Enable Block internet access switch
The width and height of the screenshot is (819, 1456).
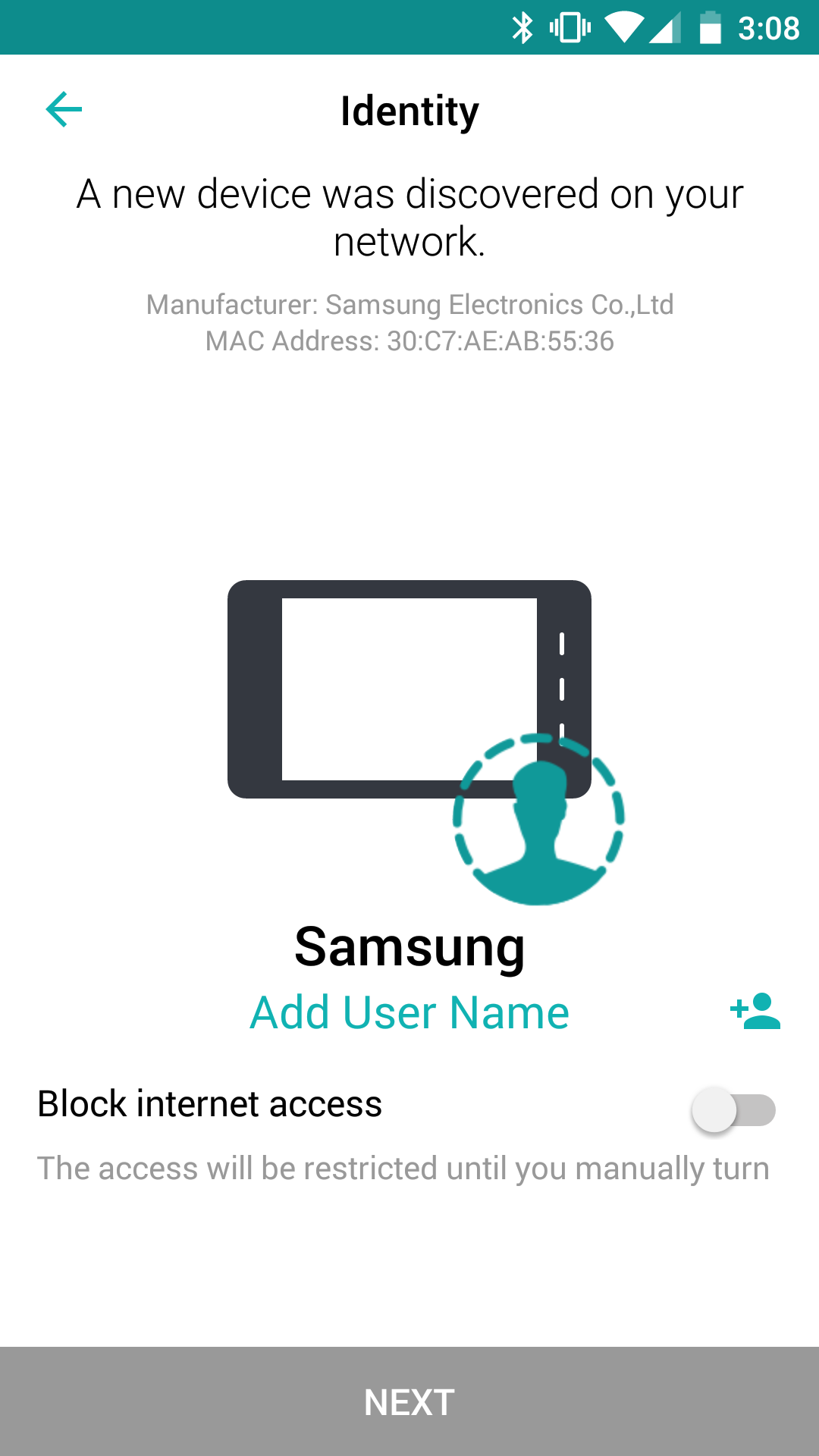click(x=733, y=1110)
